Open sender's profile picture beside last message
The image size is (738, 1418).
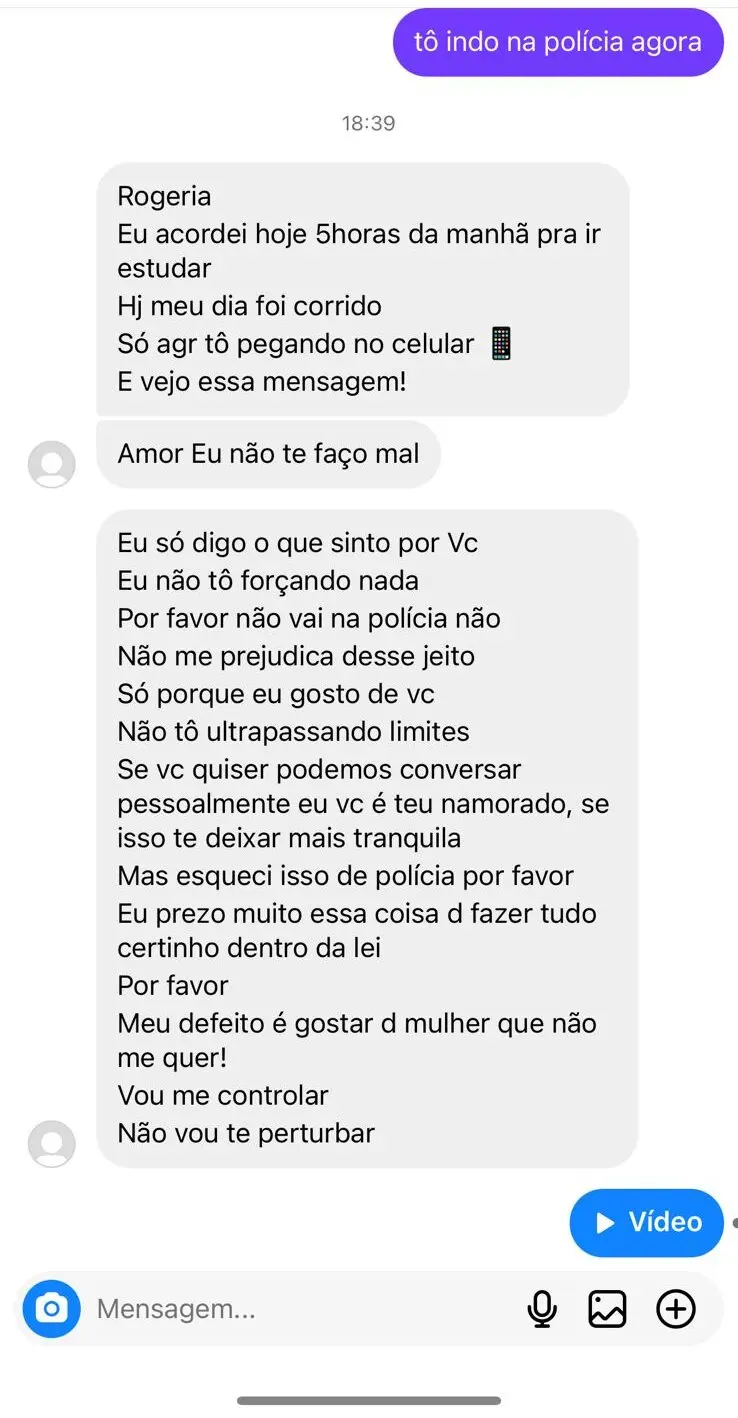click(x=52, y=1143)
